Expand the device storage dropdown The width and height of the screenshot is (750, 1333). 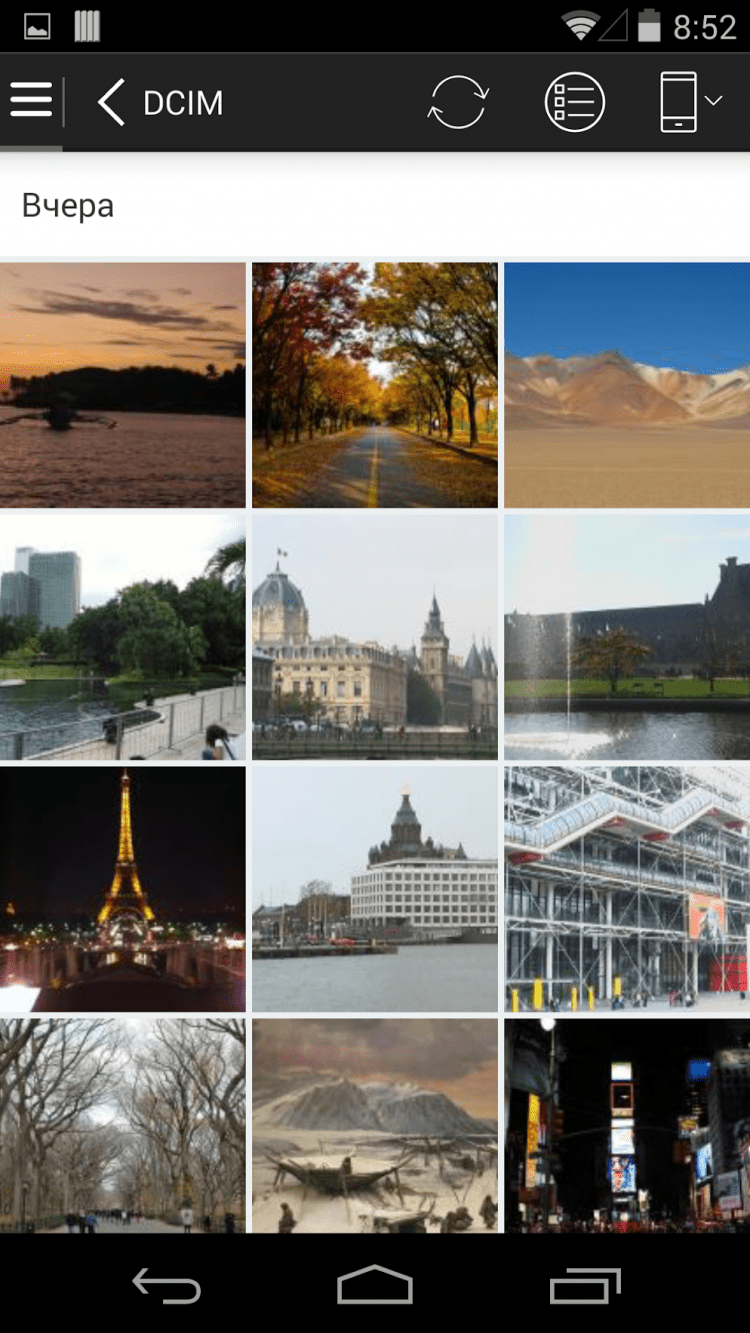[x=691, y=101]
